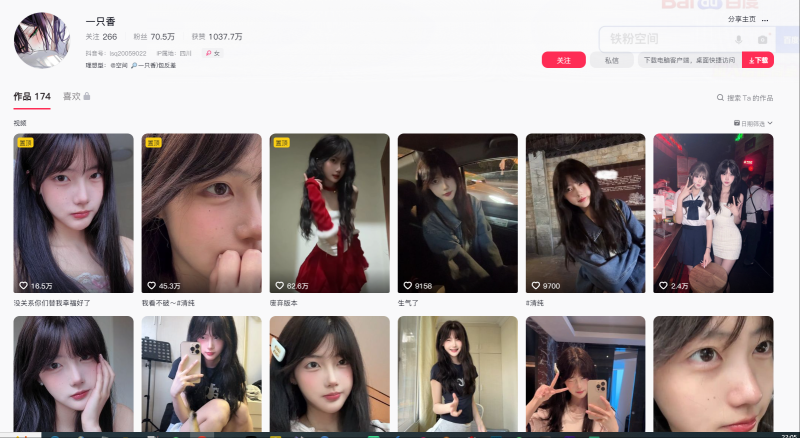This screenshot has width=800, height=438.
Task: View the profile avatar of 一只香
Action: [x=42, y=40]
